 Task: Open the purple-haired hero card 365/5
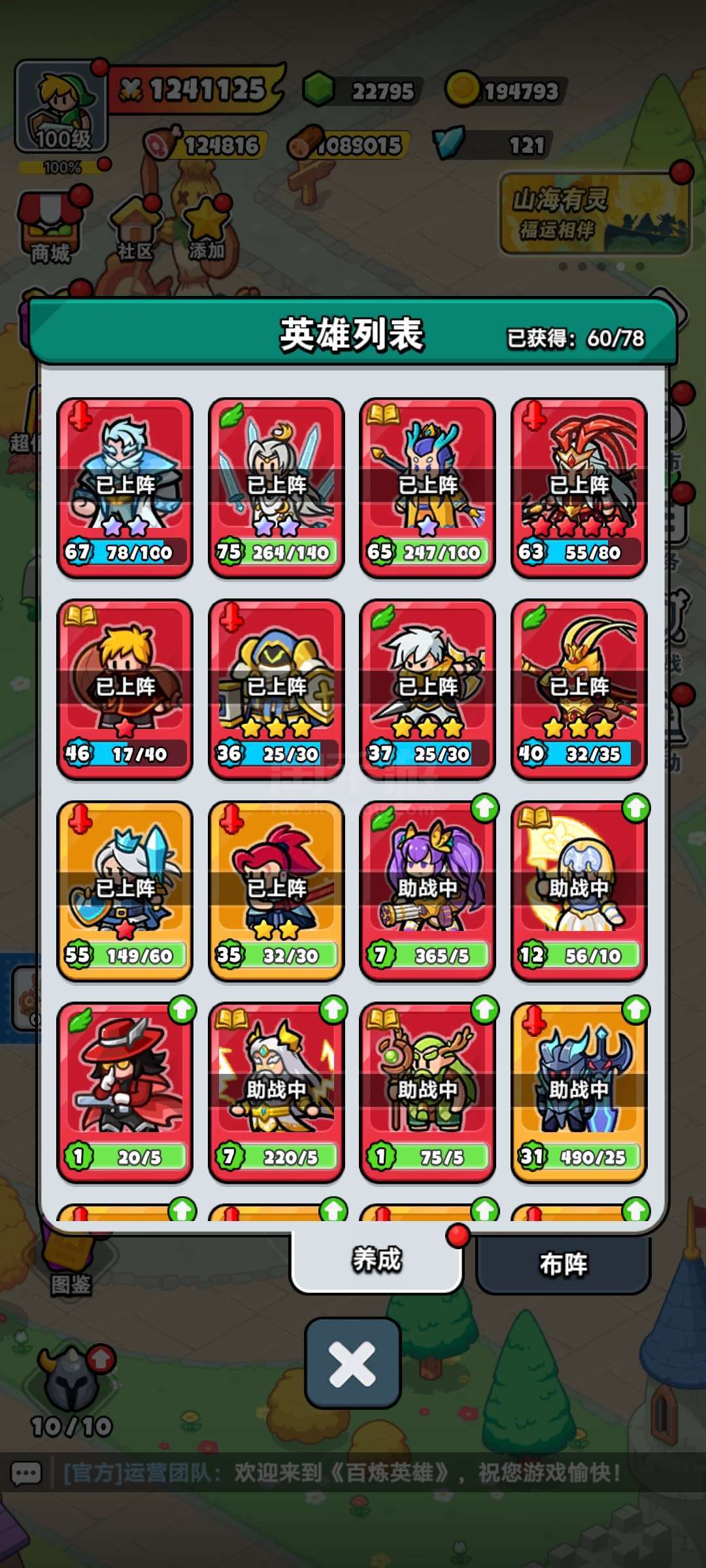click(428, 890)
